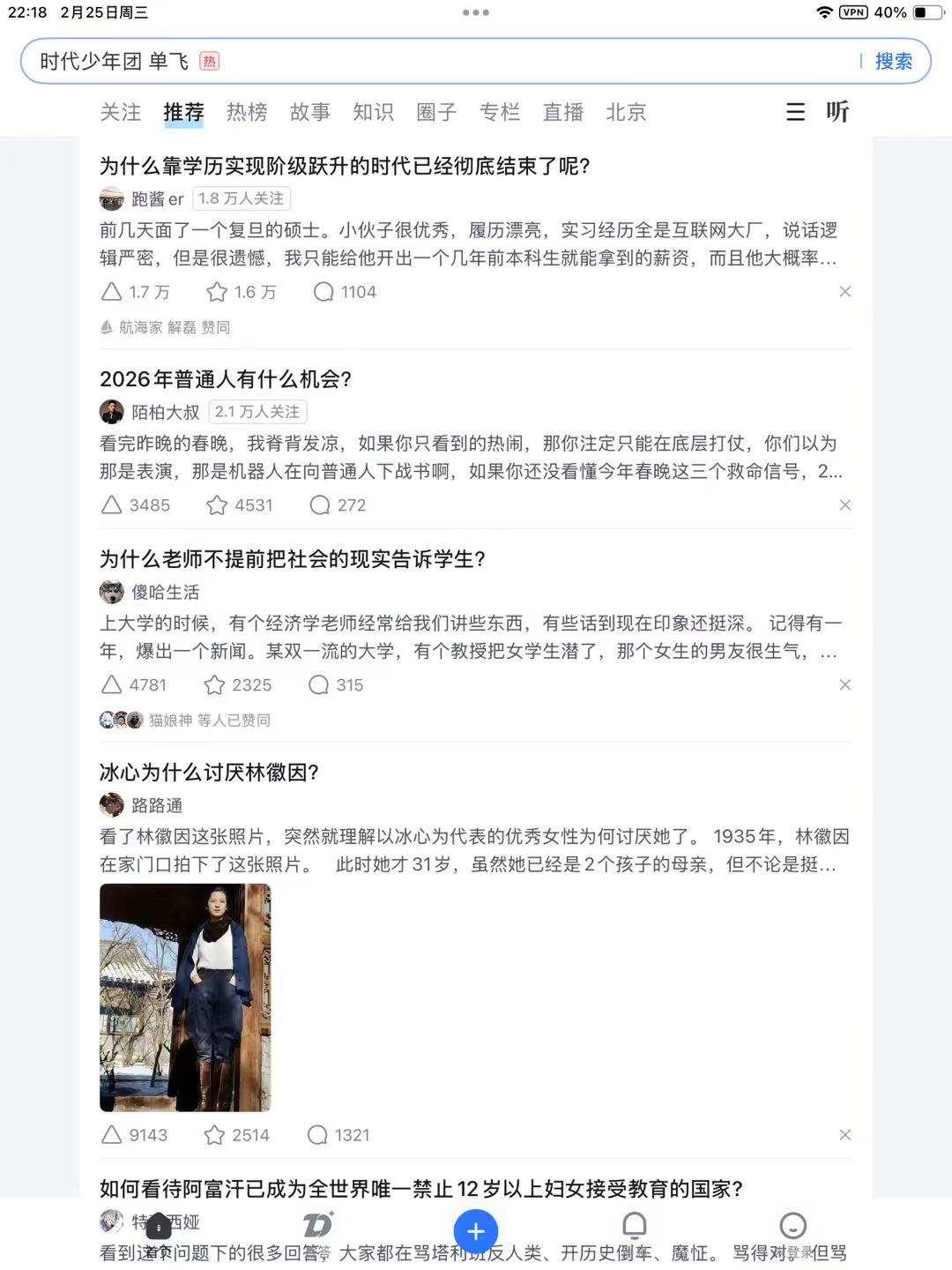The width and height of the screenshot is (952, 1270).
Task: Dismiss the teacher reality question with the X
Action: [844, 684]
